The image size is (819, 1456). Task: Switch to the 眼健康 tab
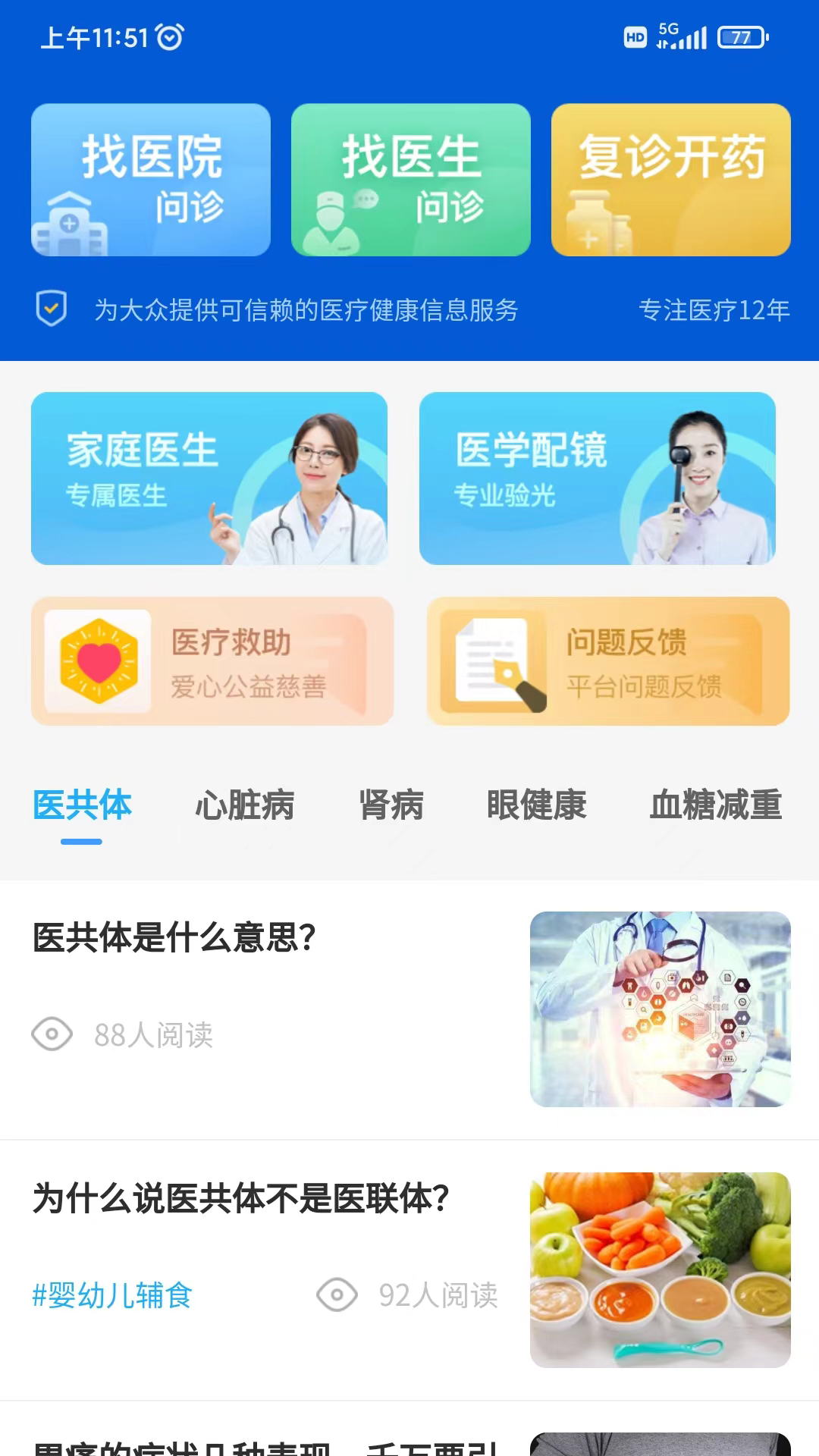(x=536, y=805)
